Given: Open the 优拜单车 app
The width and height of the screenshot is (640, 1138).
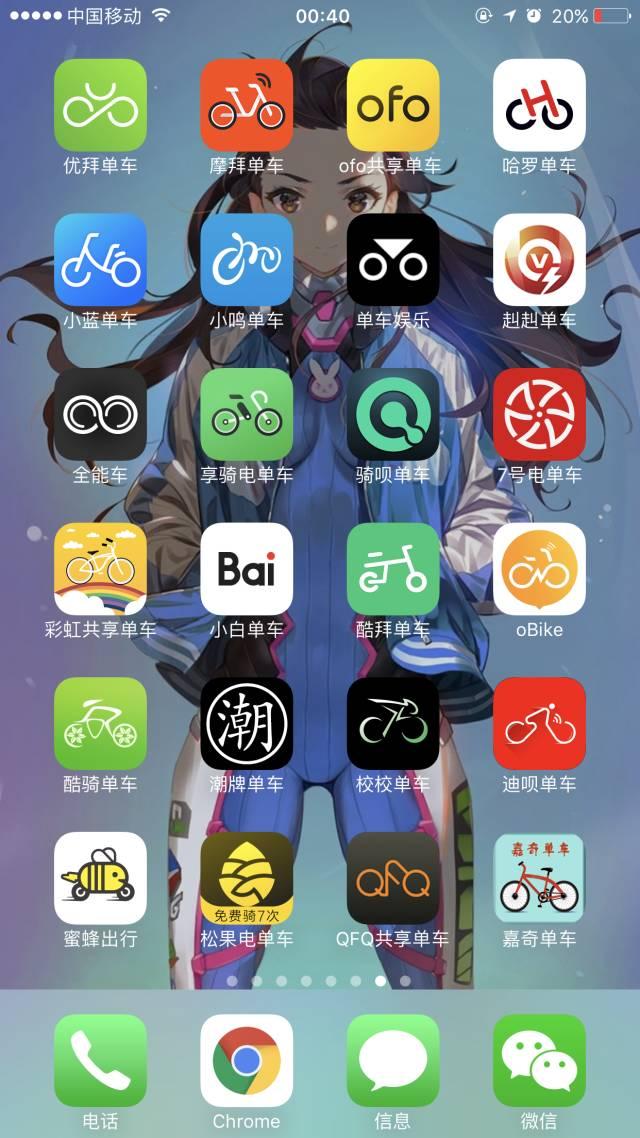Looking at the screenshot, I should 100,105.
